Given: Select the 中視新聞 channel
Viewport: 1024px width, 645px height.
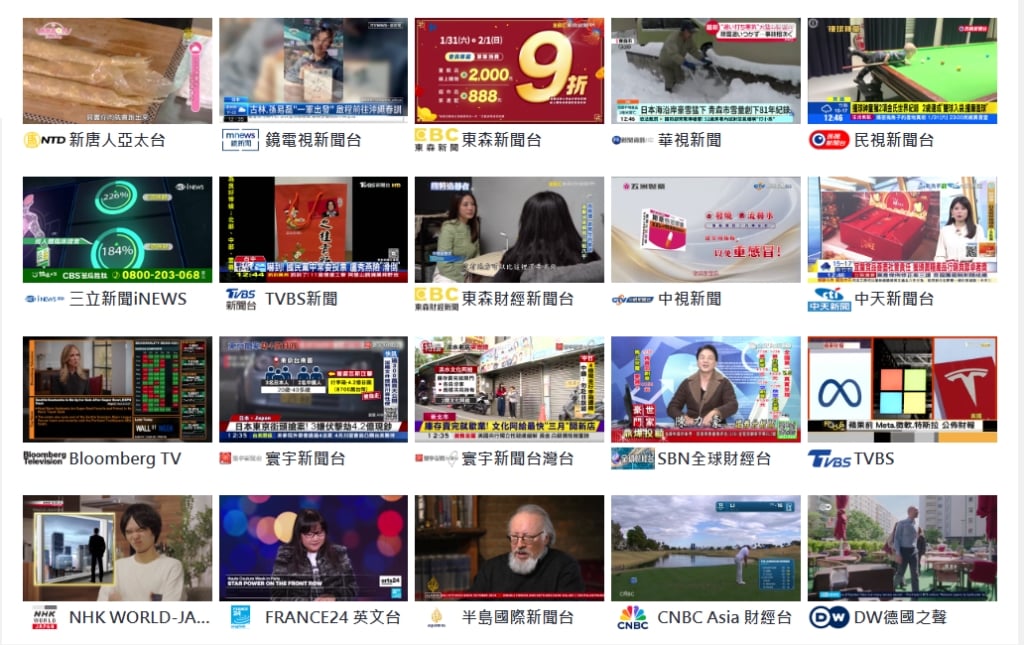Looking at the screenshot, I should tap(705, 230).
